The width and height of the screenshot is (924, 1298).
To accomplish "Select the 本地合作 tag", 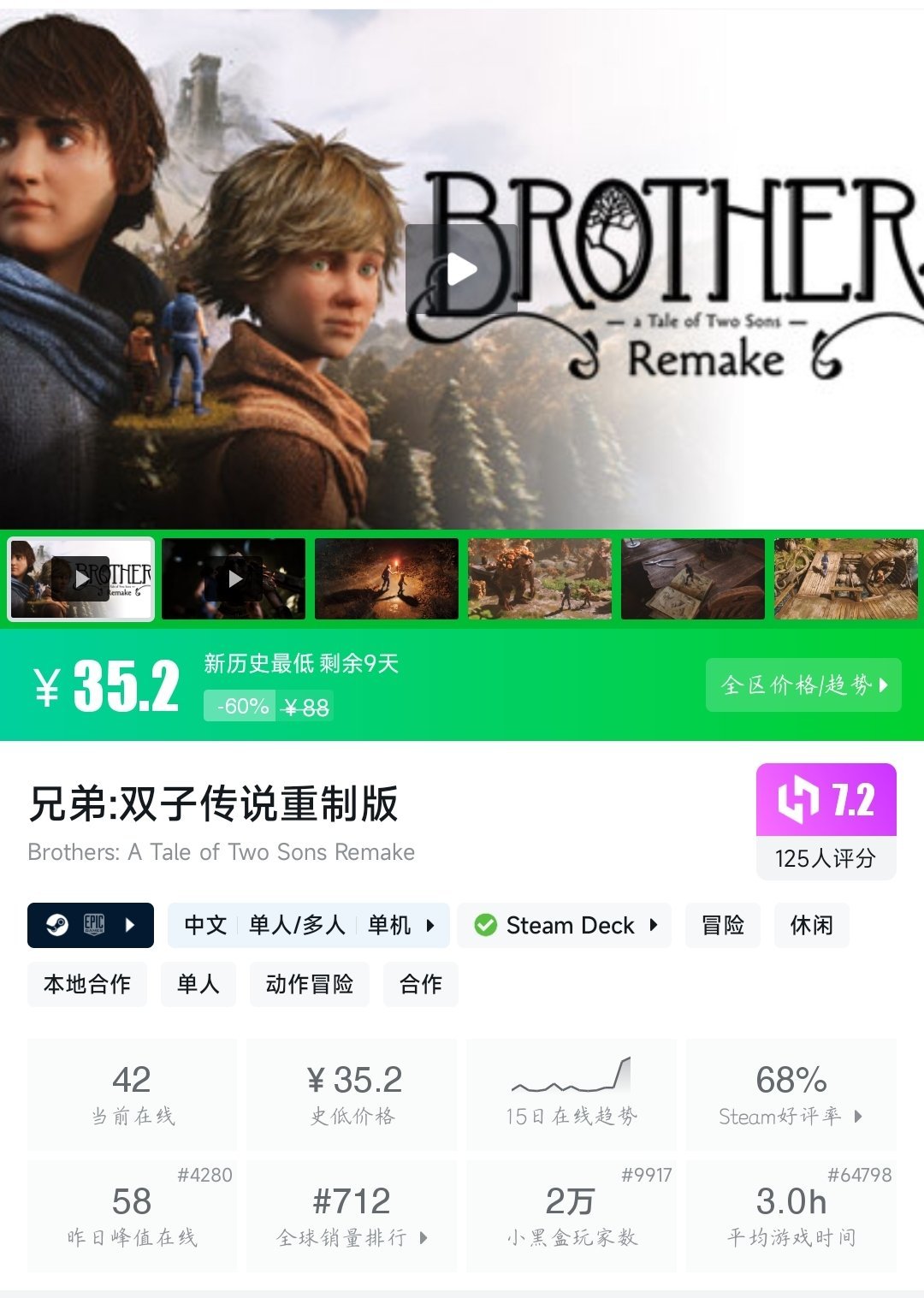I will pos(87,984).
